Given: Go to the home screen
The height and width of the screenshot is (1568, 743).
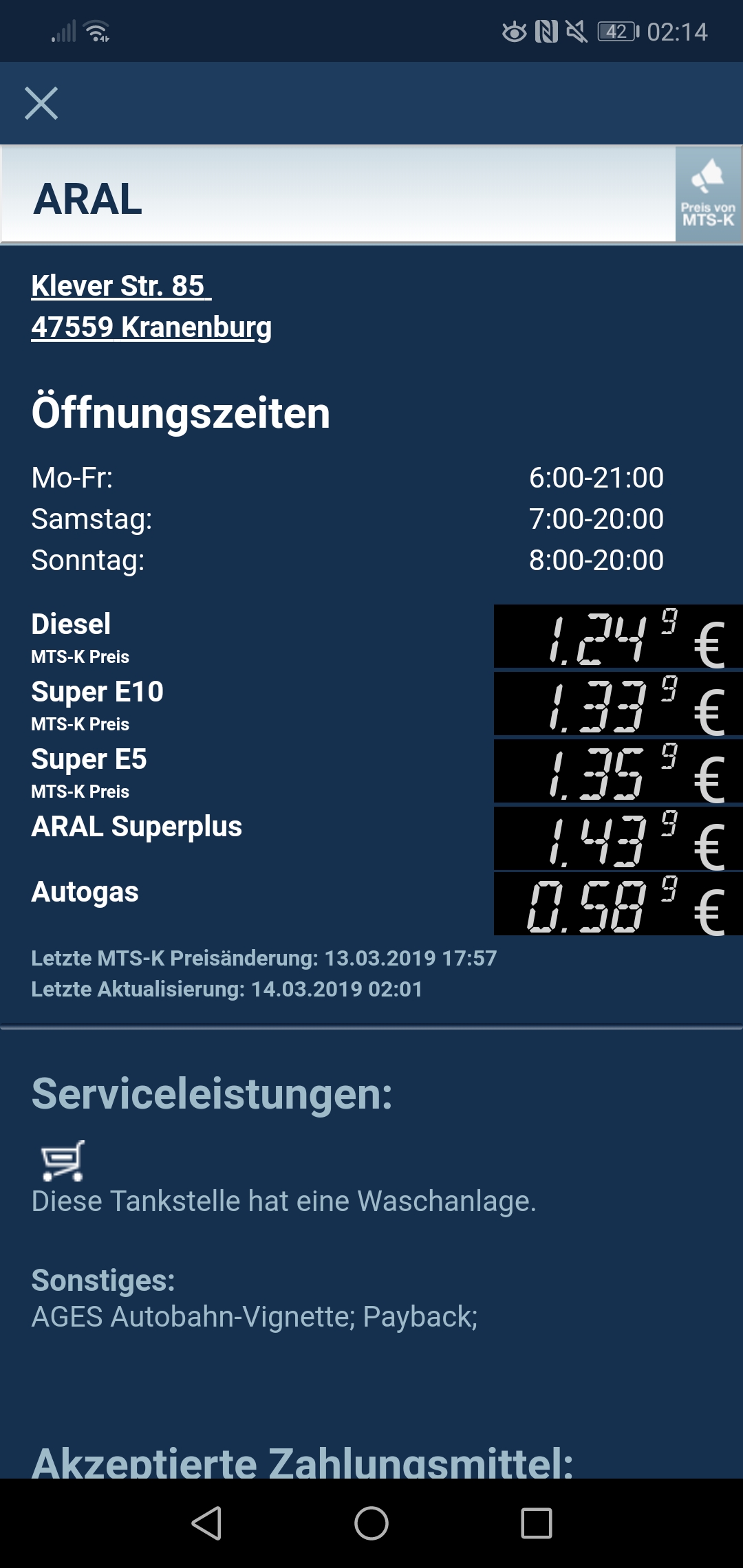Looking at the screenshot, I should 371,1523.
